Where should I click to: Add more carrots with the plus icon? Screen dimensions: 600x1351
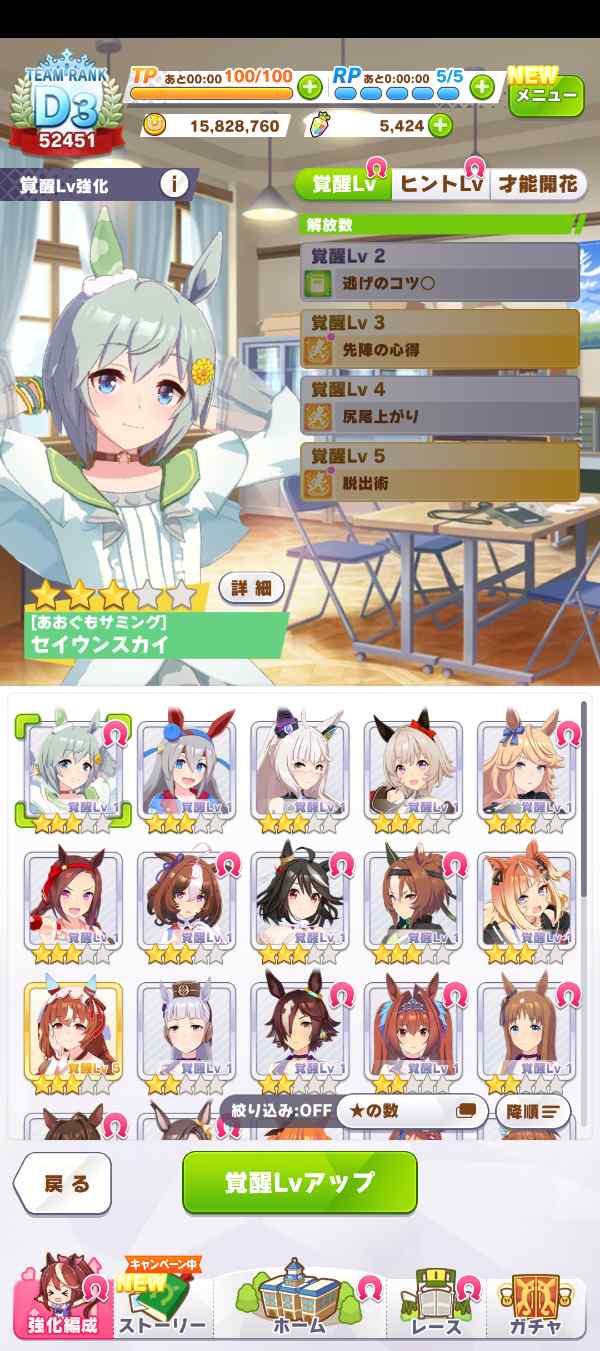coord(439,126)
